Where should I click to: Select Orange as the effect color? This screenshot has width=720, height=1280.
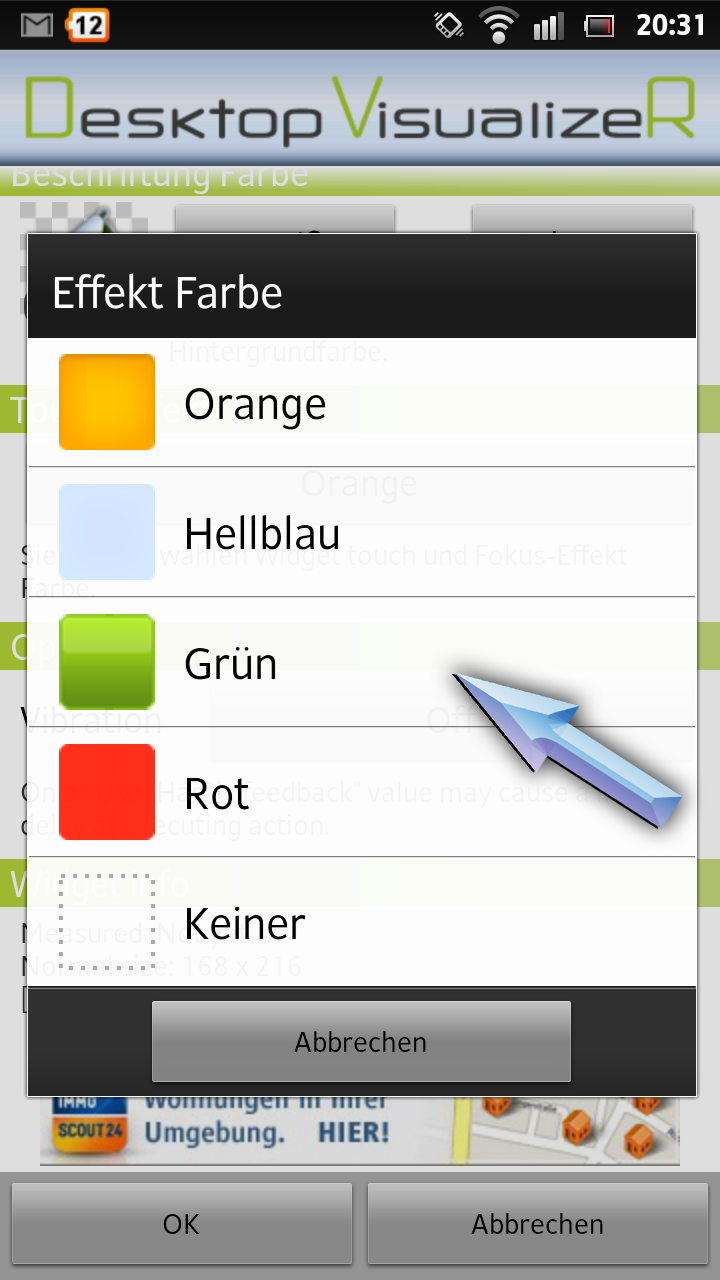click(361, 402)
